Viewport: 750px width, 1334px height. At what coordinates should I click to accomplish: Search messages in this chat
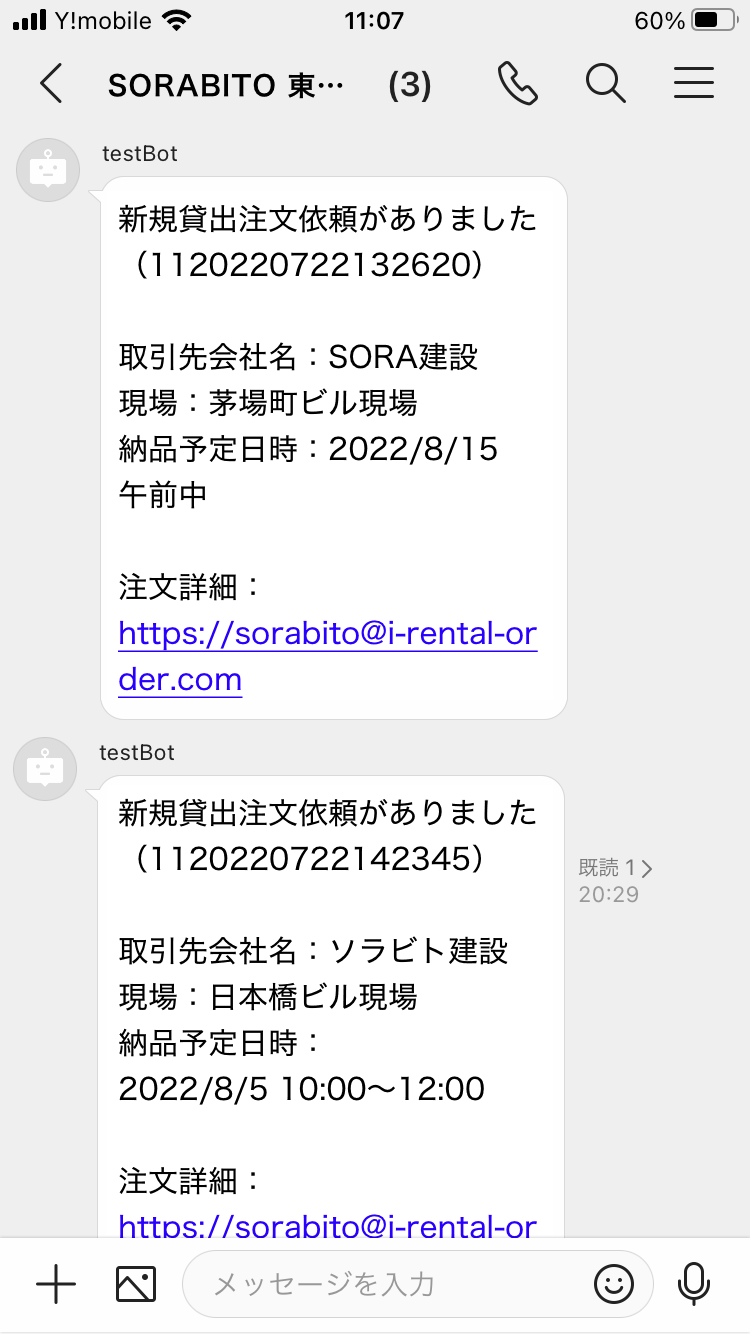(605, 84)
